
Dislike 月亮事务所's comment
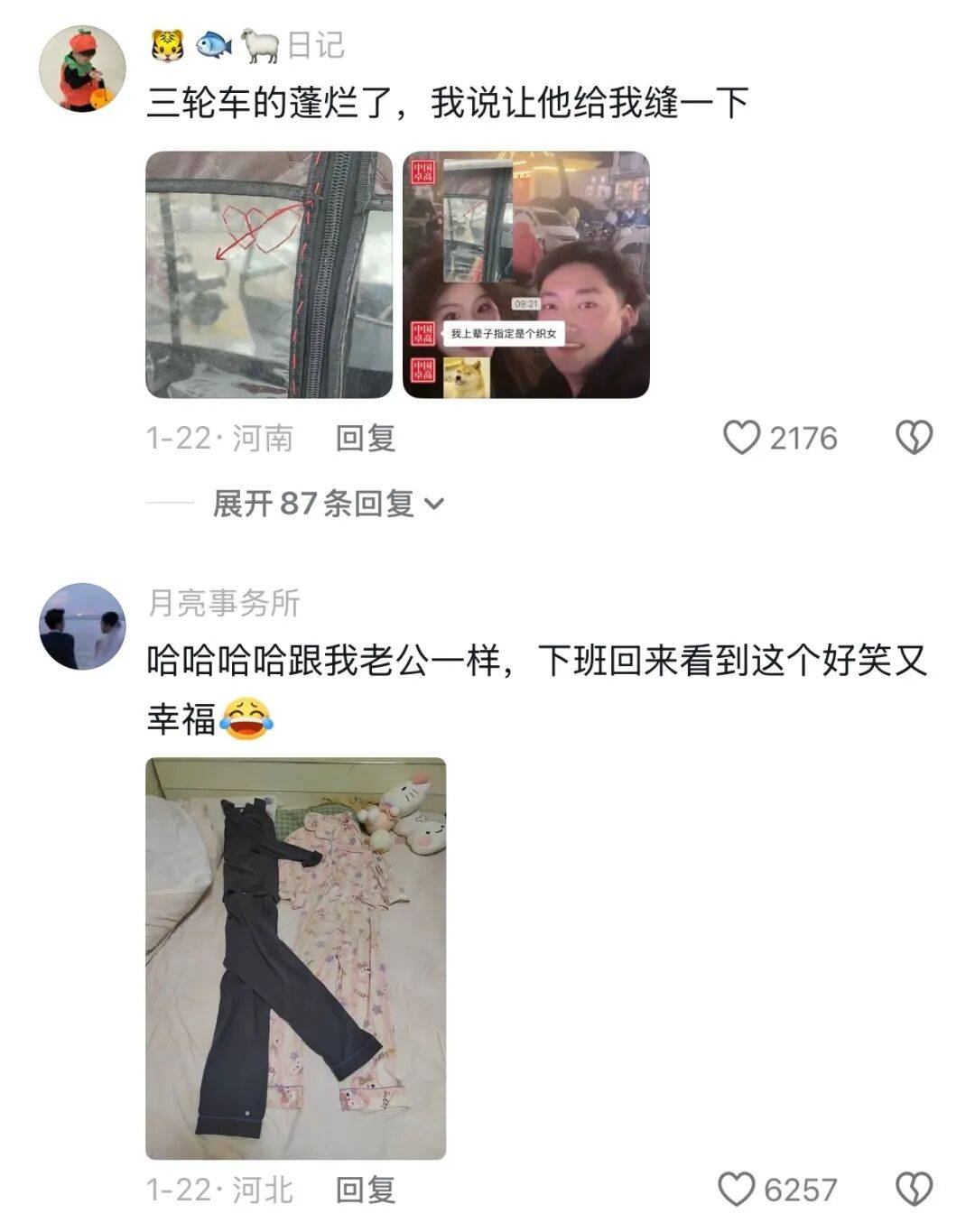(x=913, y=1190)
